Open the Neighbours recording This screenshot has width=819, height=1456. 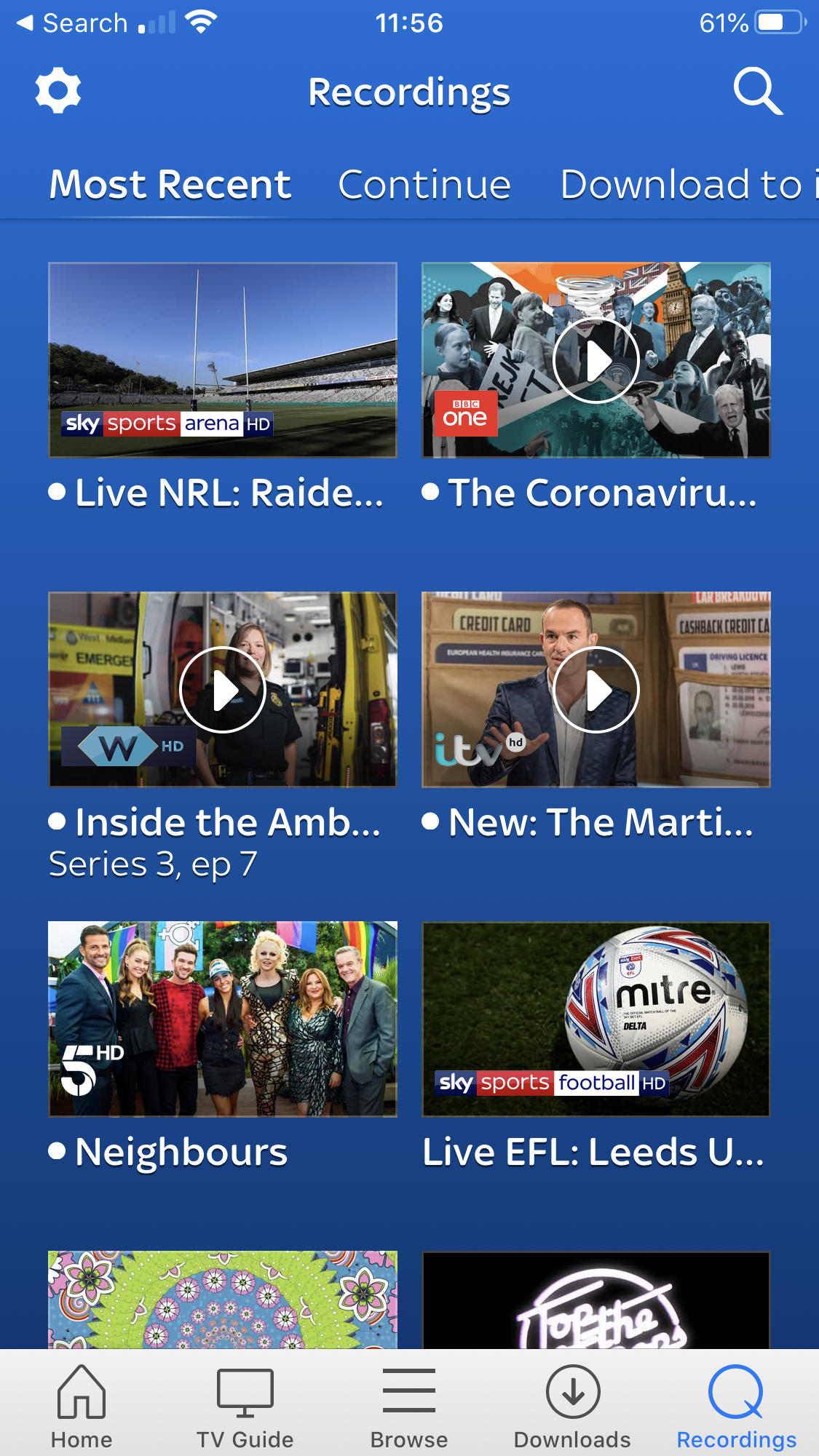coord(223,1019)
